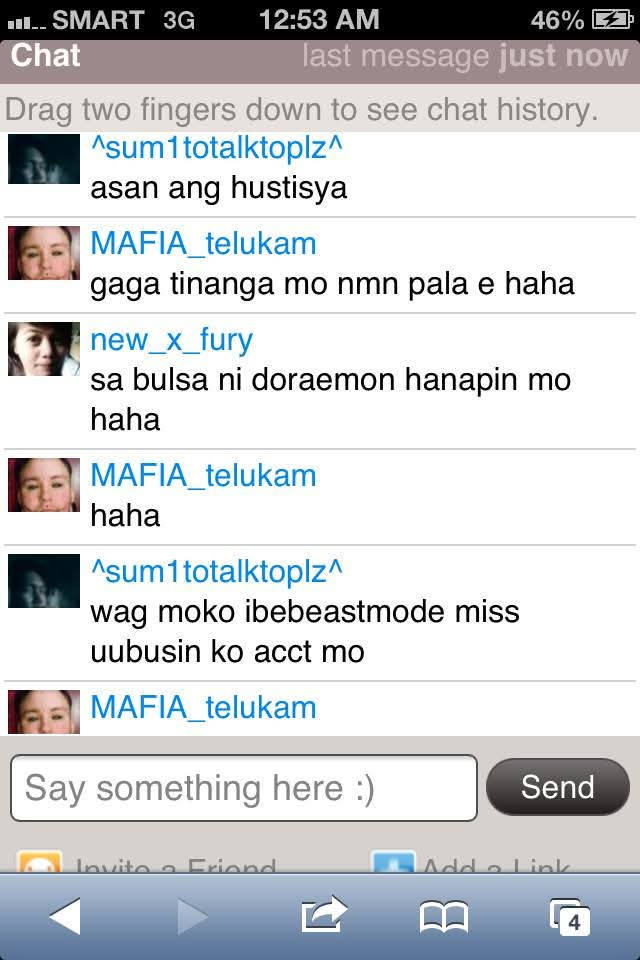Open MAFIA_telukam's name above "gaga tinanga" message
The image size is (640, 960).
coord(203,244)
